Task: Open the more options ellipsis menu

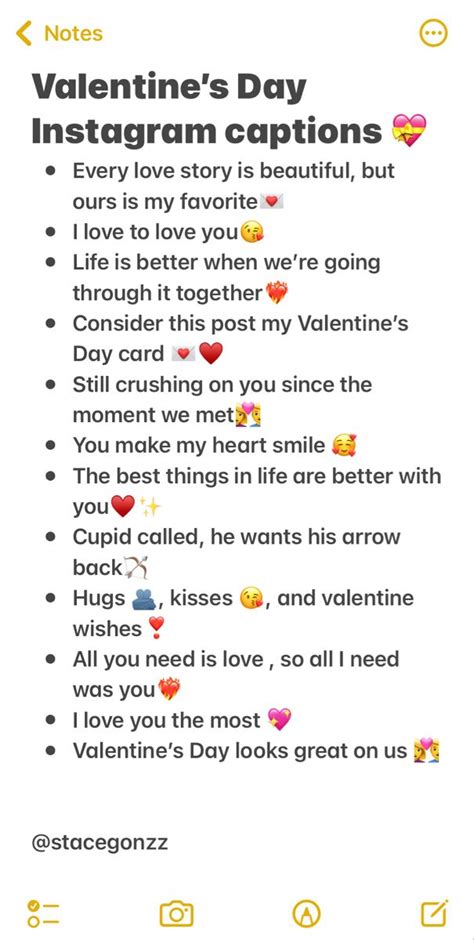Action: coord(432,34)
